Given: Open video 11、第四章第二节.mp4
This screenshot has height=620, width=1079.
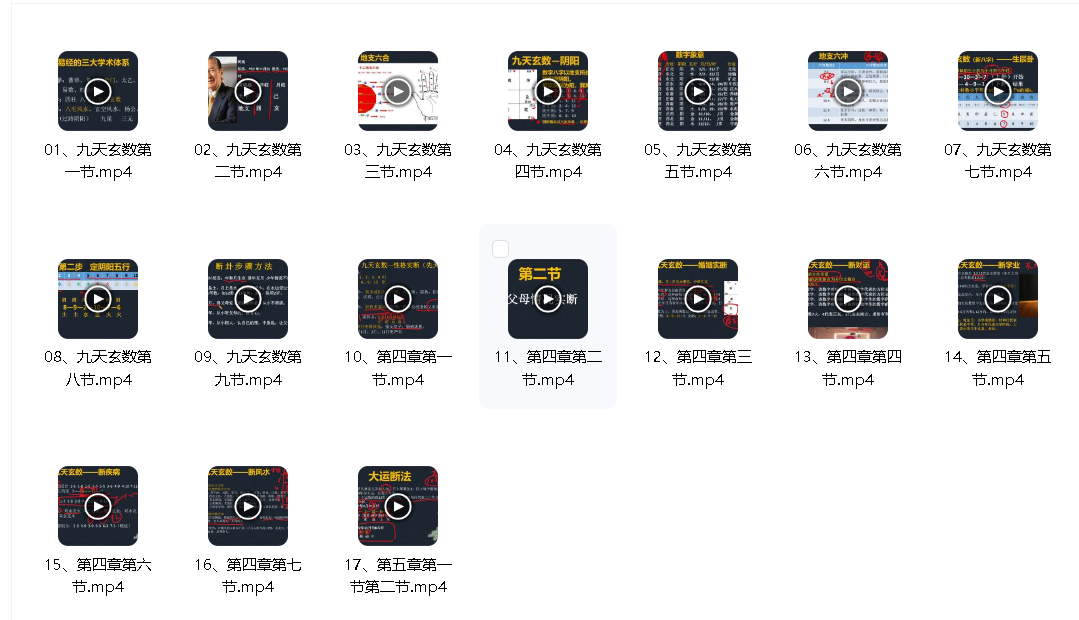Looking at the screenshot, I should [548, 298].
